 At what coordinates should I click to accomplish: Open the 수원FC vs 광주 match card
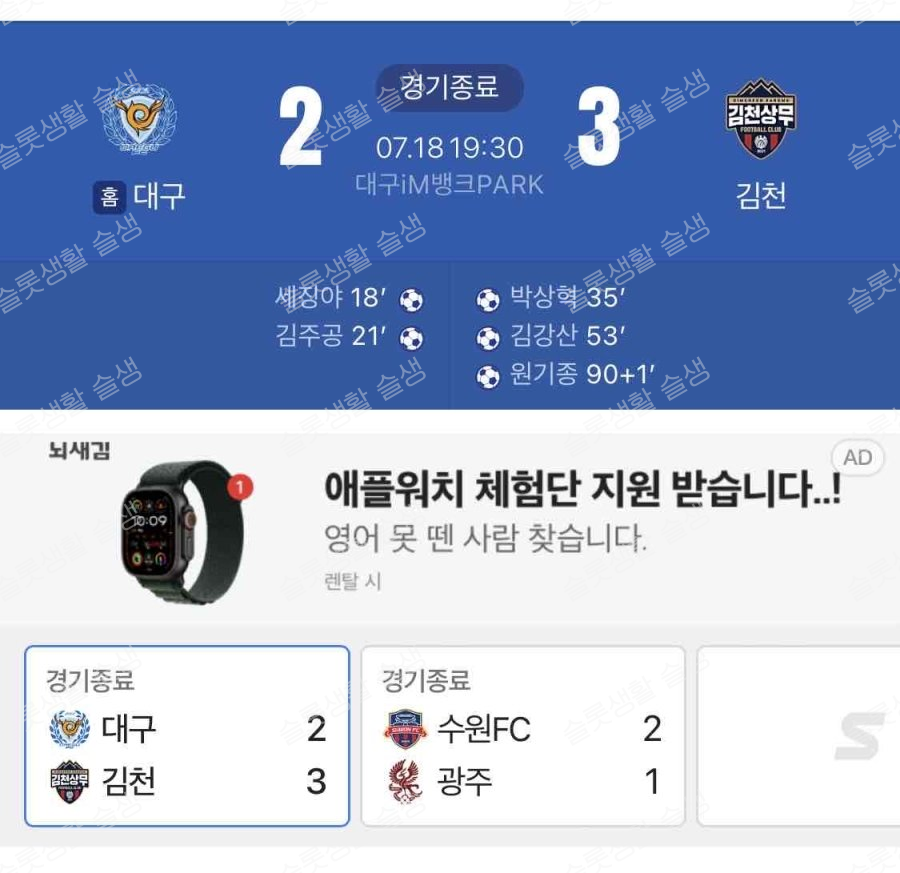pos(522,735)
